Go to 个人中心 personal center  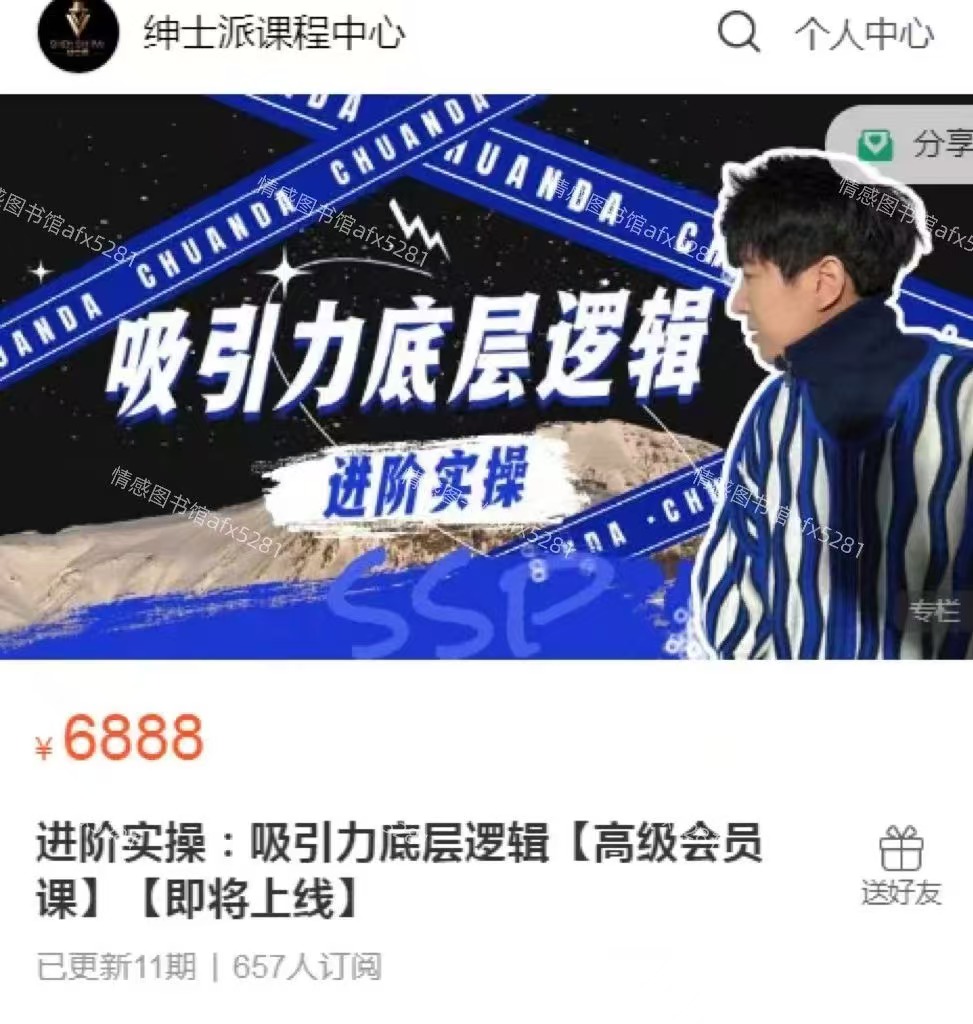865,34
